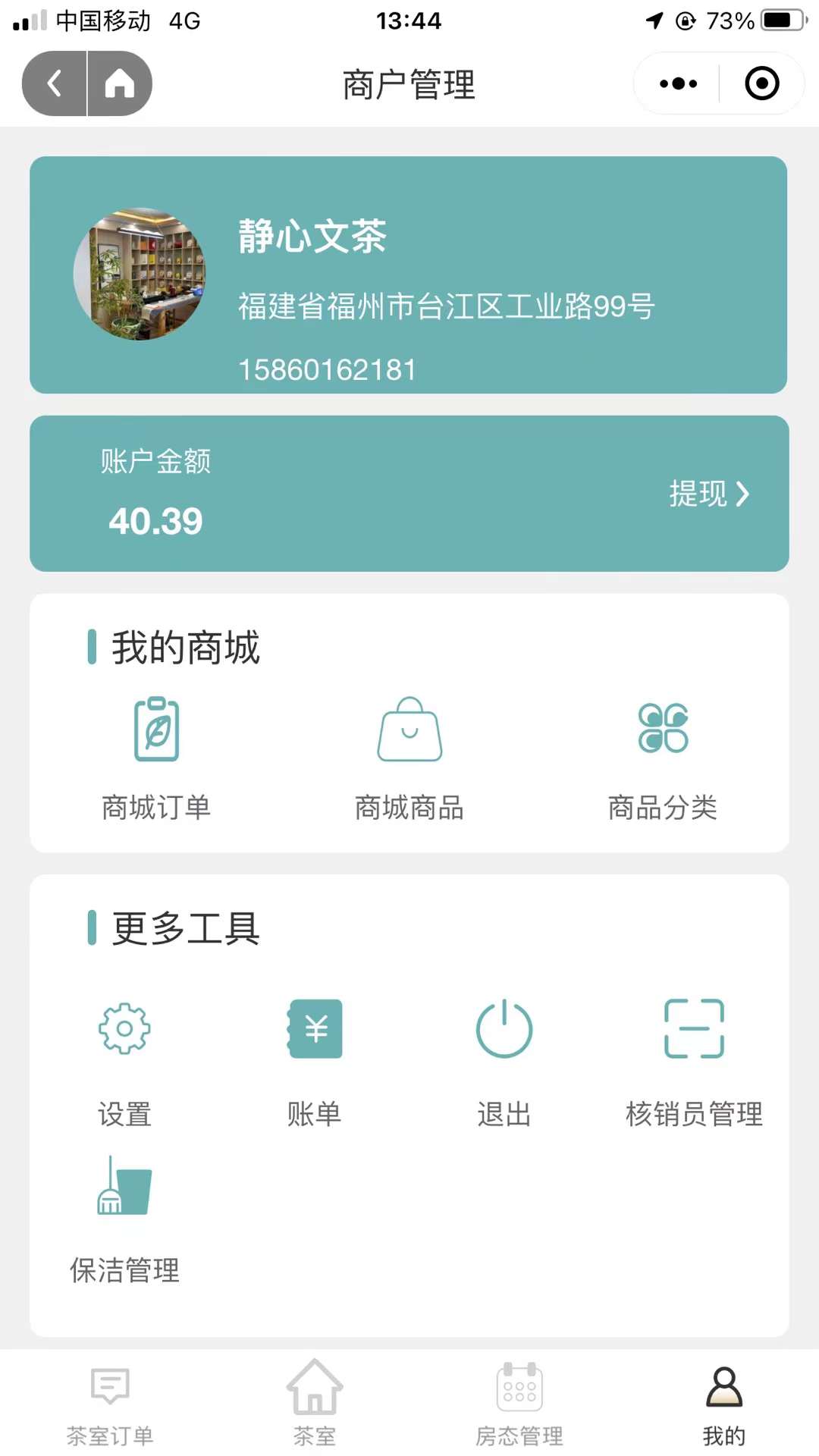Open 设置 settings

point(124,1062)
